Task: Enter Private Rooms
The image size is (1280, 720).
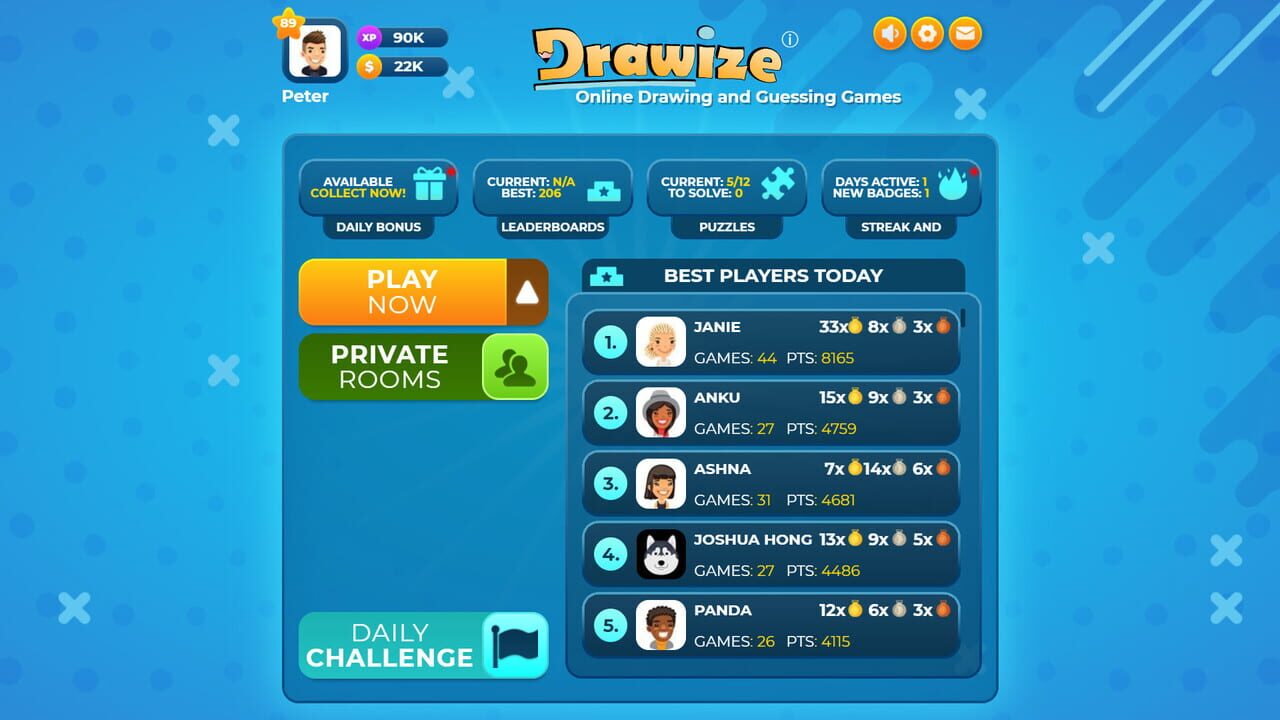Action: coord(424,367)
